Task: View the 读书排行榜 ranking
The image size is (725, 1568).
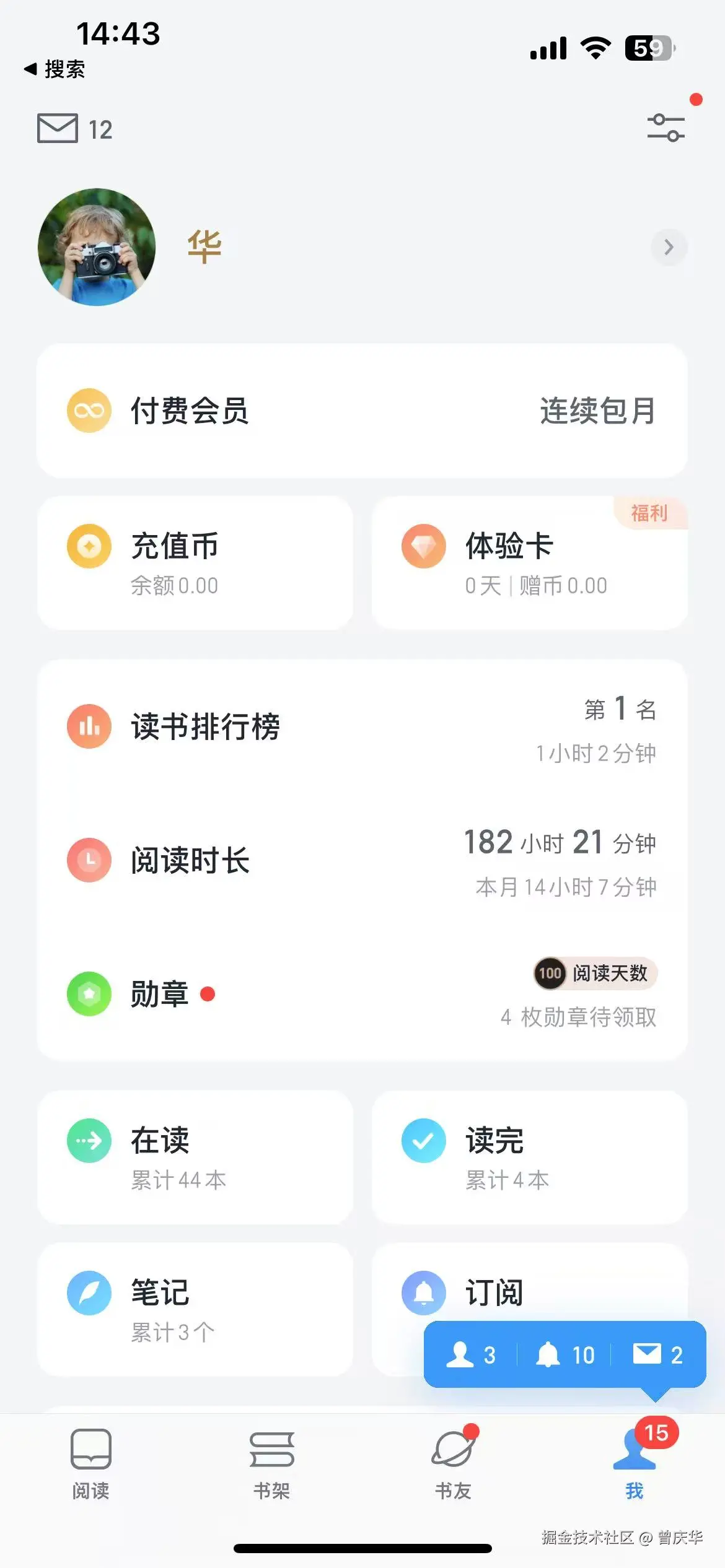Action: [x=362, y=727]
